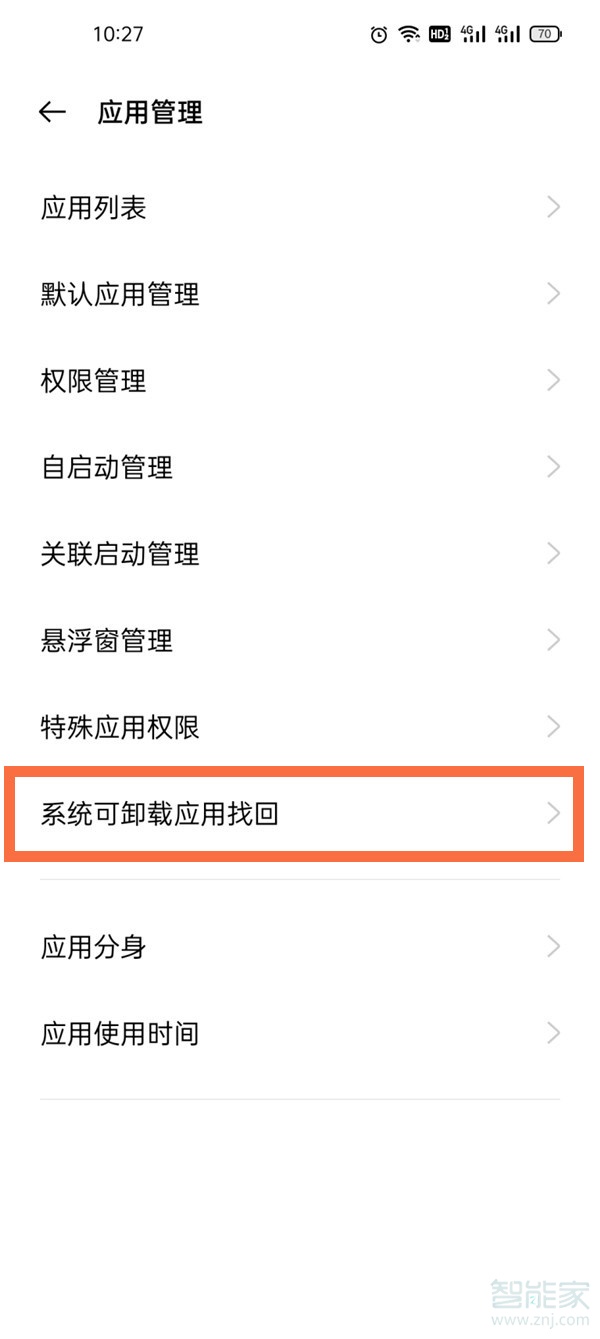The width and height of the screenshot is (600, 1339).
Task: Go back from 应用管理 screen
Action: (x=52, y=112)
